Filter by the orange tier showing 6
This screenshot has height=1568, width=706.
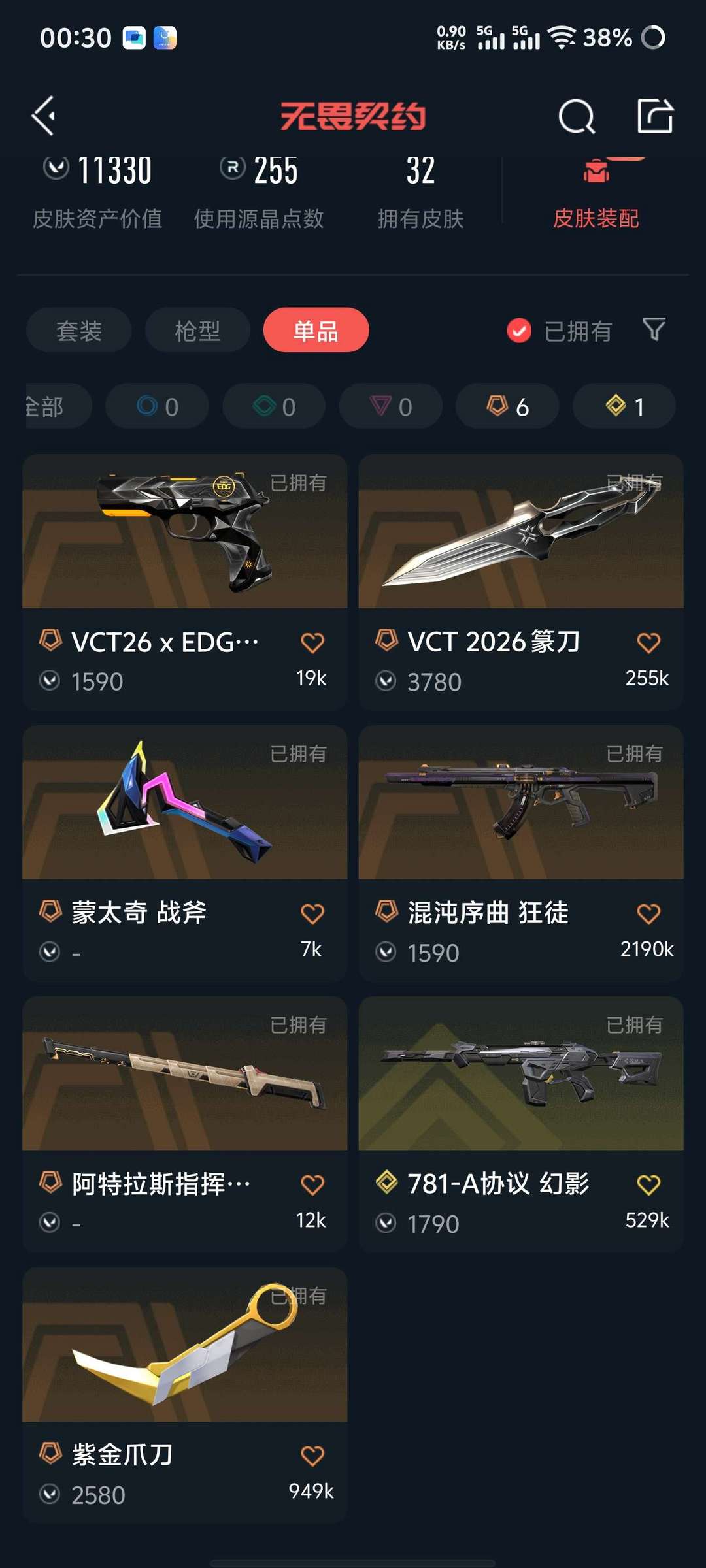[507, 406]
